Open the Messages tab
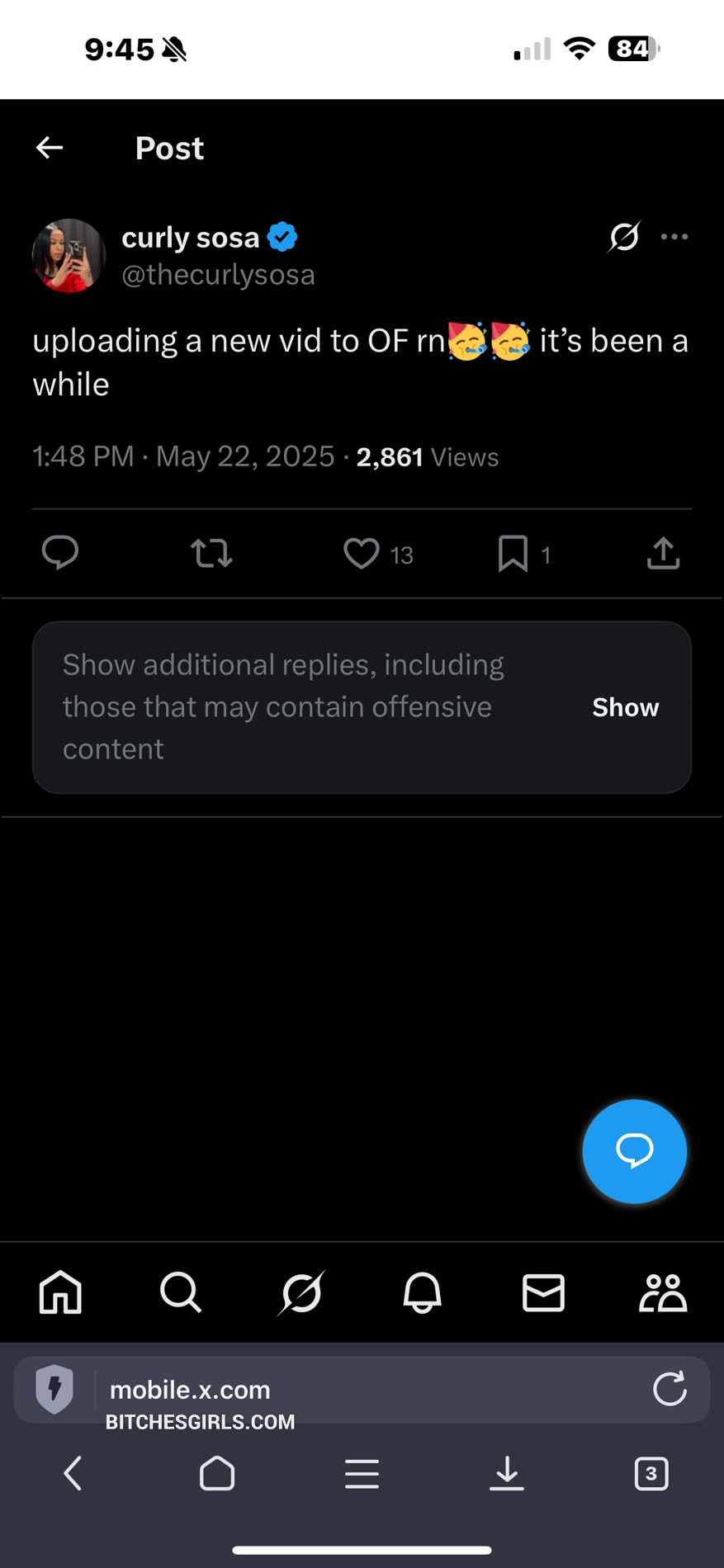 (x=543, y=1292)
